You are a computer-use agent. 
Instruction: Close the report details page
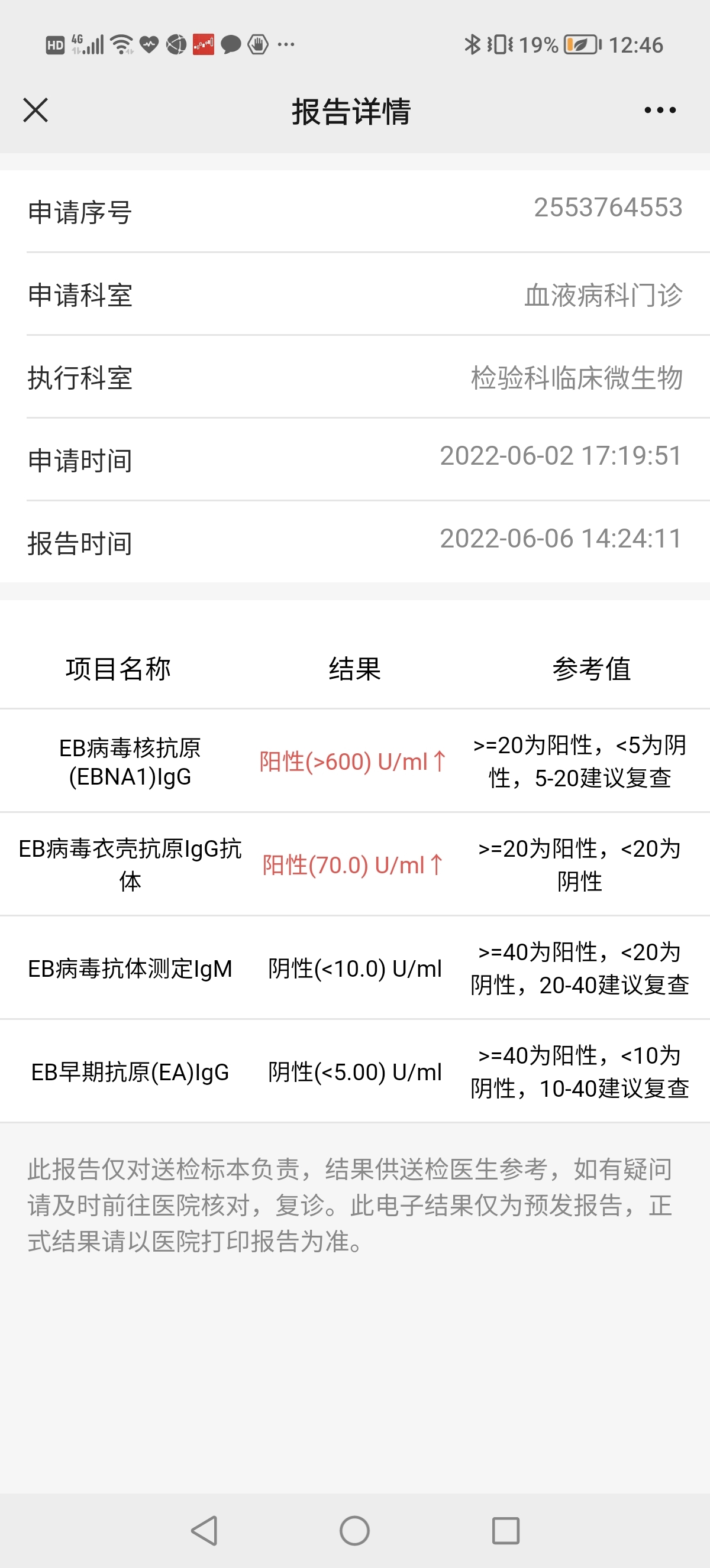(35, 110)
